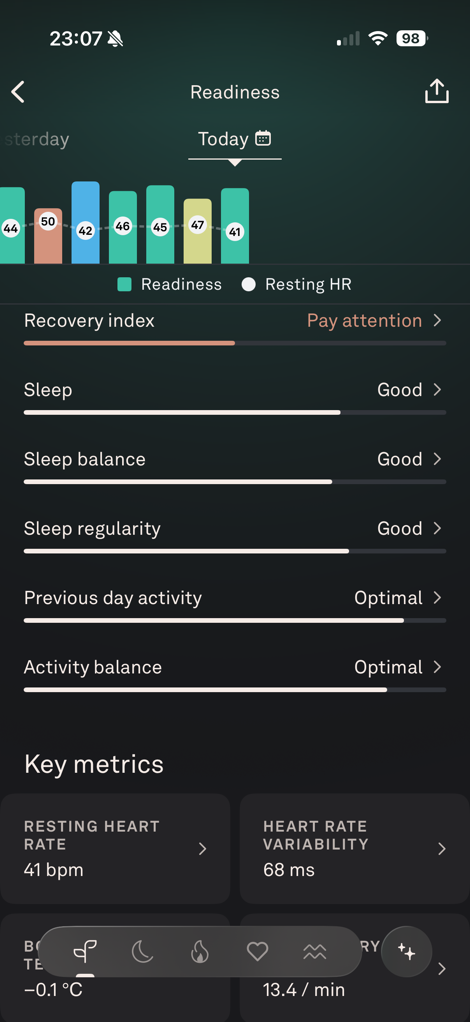
Task: Open the Heart Rate Variability card
Action: tap(355, 848)
